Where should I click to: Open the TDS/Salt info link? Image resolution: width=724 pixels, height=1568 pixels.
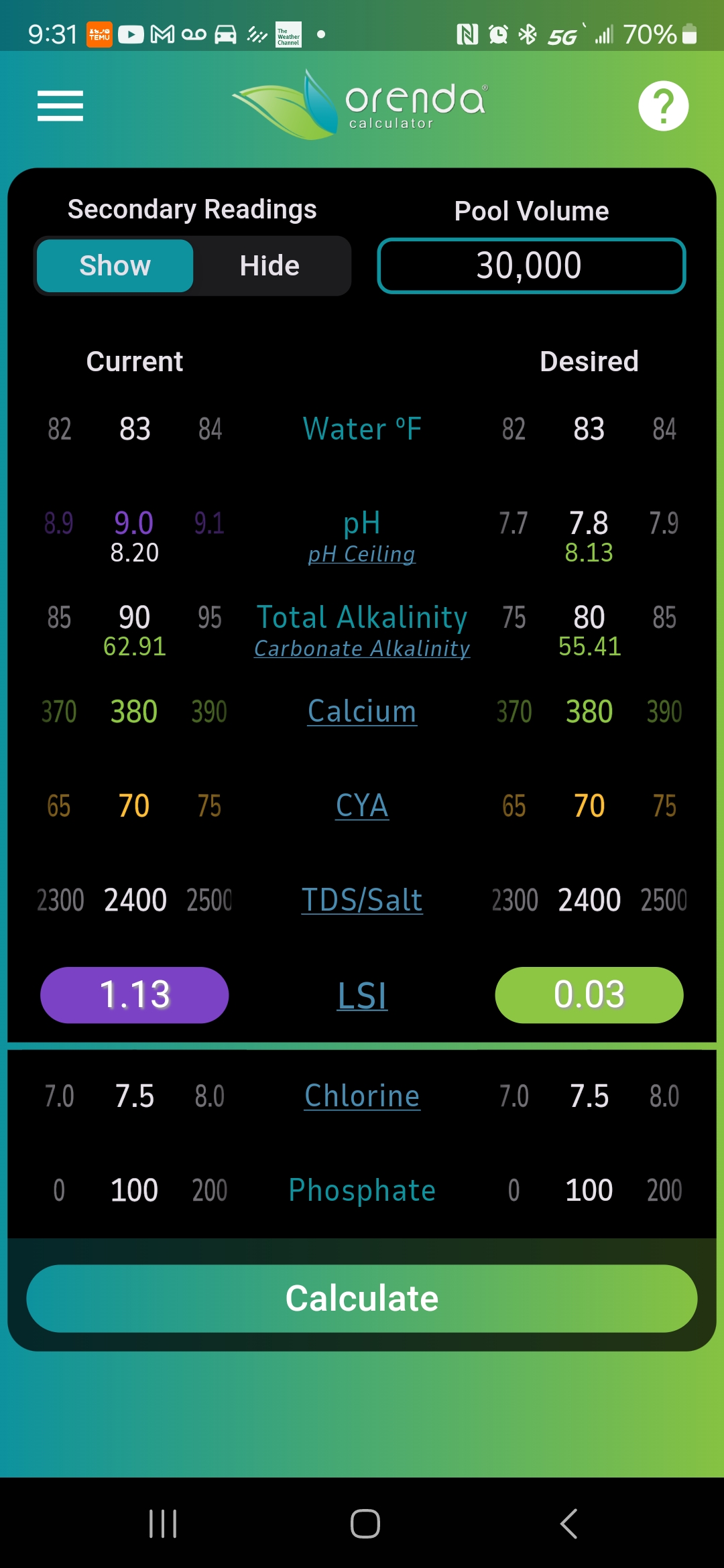[362, 900]
